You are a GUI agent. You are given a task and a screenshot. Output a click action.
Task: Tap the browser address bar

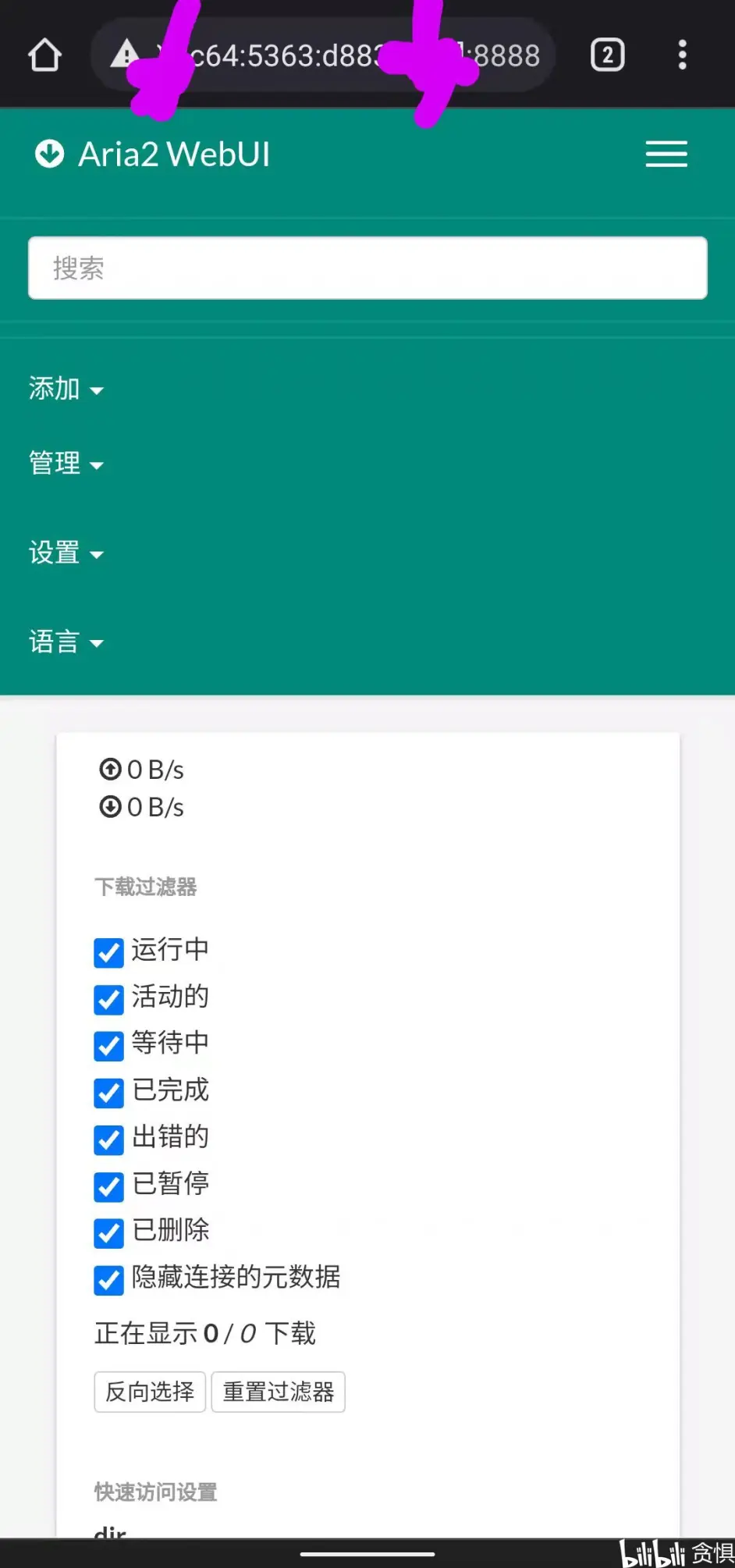[x=324, y=55]
